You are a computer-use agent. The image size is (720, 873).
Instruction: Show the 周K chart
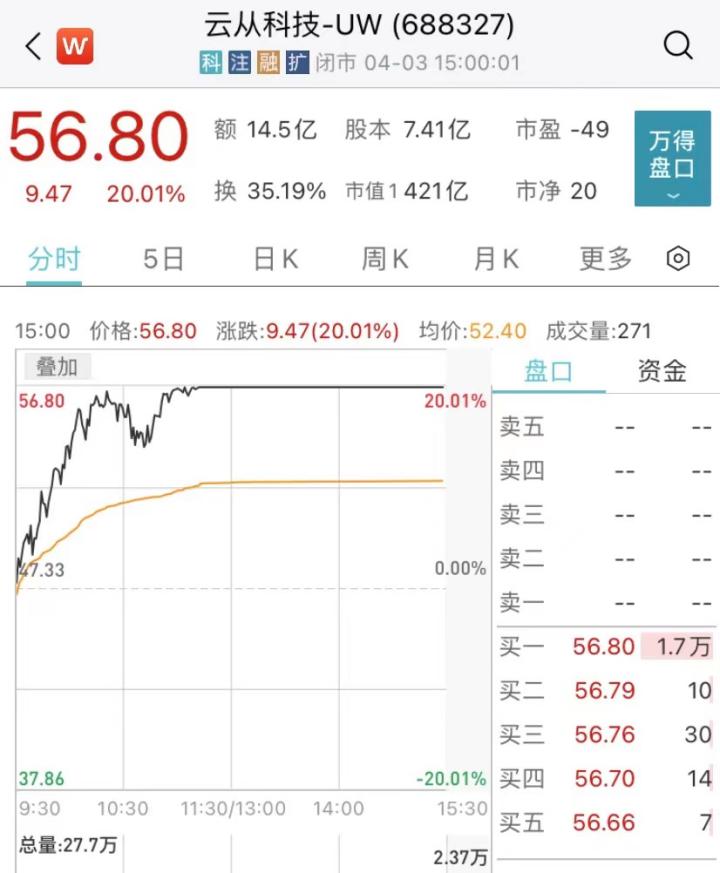pyautogui.click(x=385, y=260)
